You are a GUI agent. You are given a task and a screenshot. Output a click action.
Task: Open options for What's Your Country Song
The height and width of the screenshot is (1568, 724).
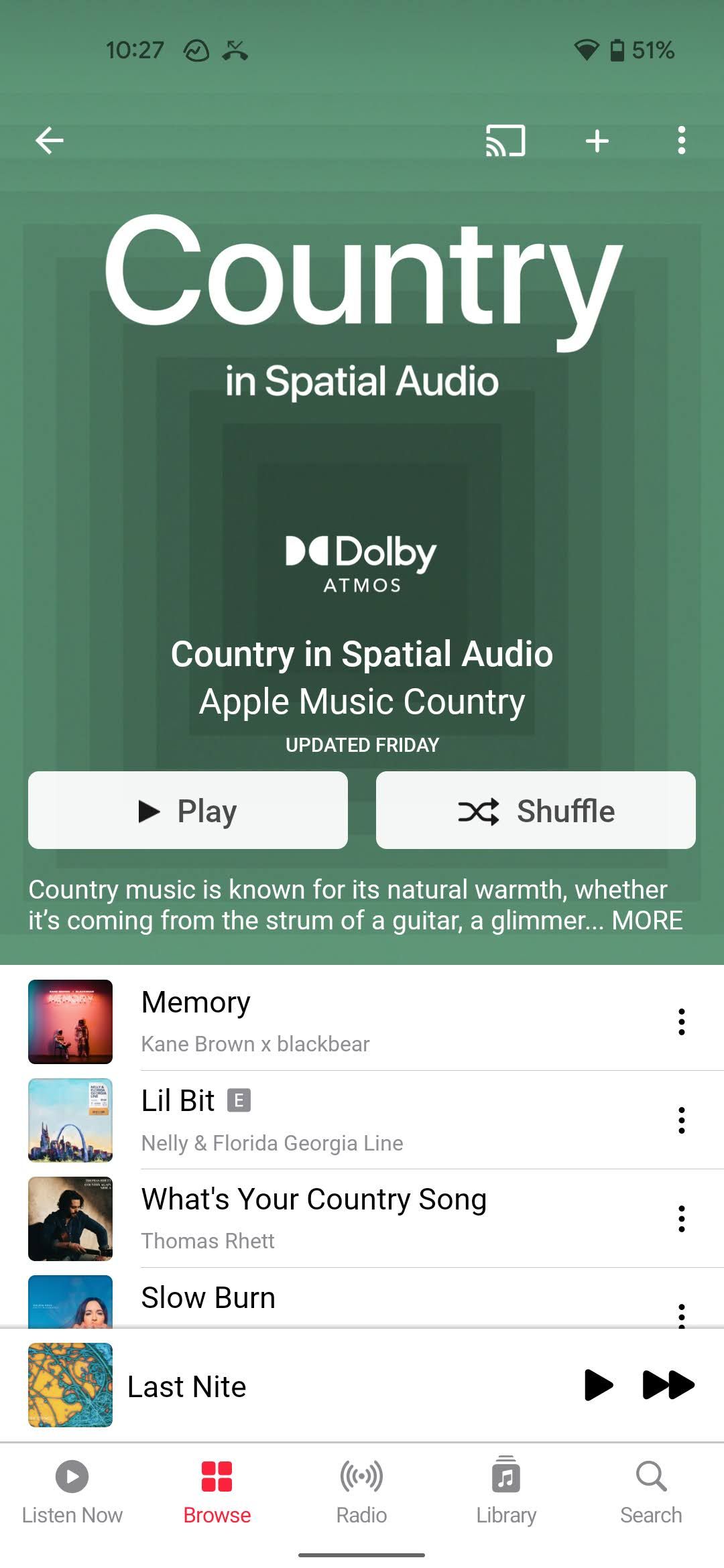[x=681, y=1218]
